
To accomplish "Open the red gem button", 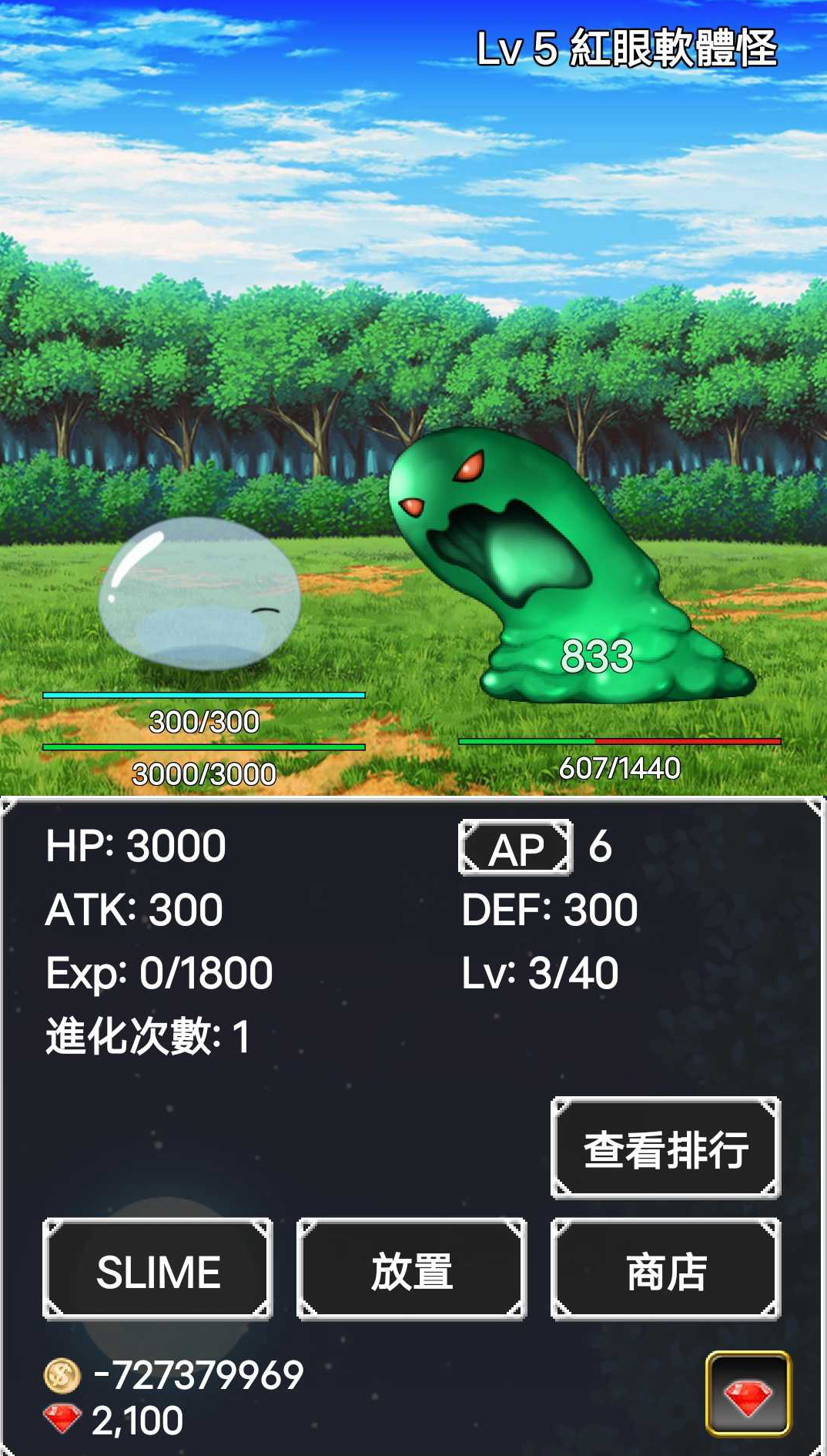I will click(x=748, y=1393).
